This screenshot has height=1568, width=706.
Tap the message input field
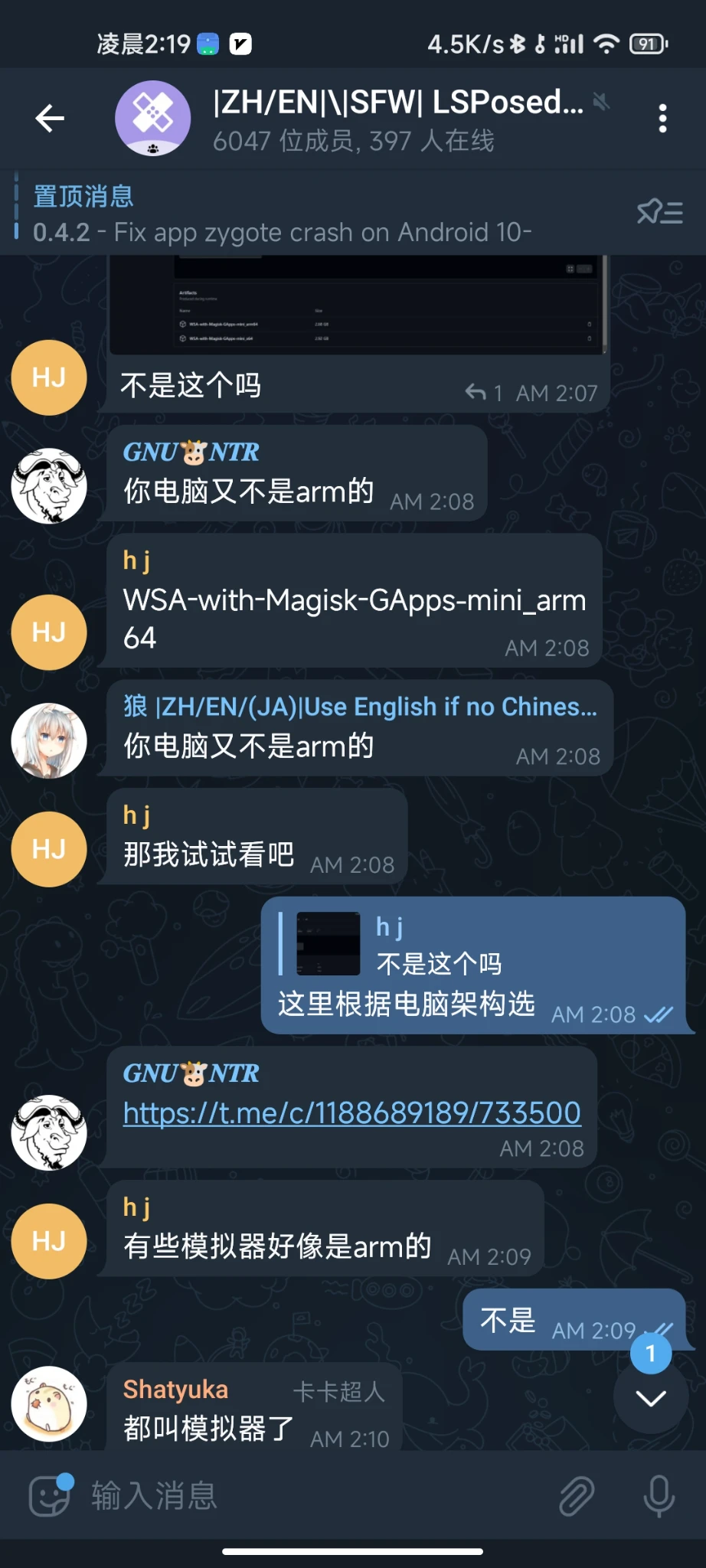tap(306, 1495)
